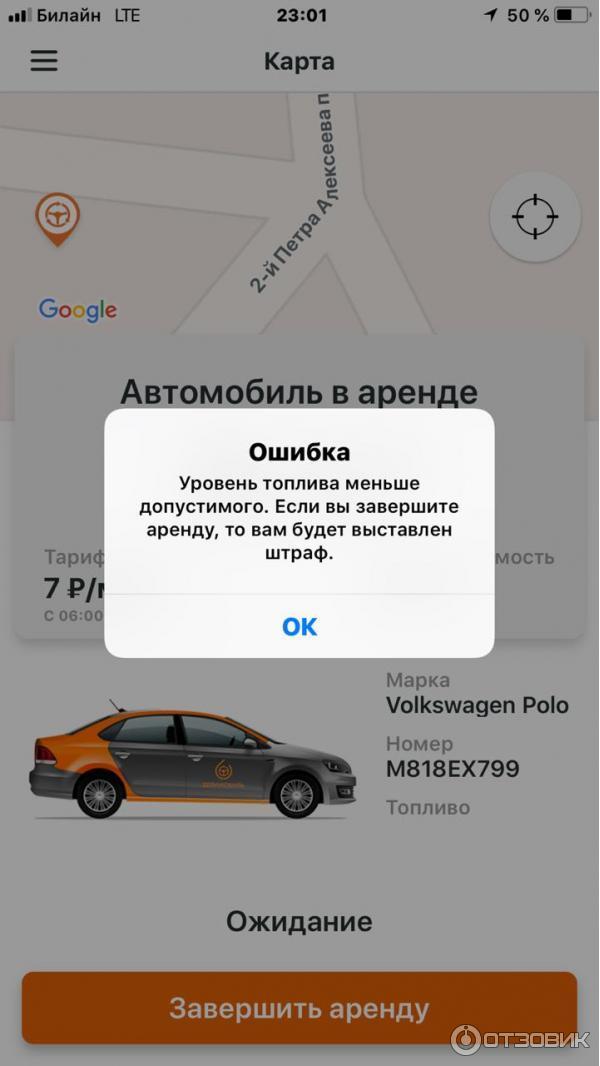Tap the orange car marker on the map

[x=57, y=217]
